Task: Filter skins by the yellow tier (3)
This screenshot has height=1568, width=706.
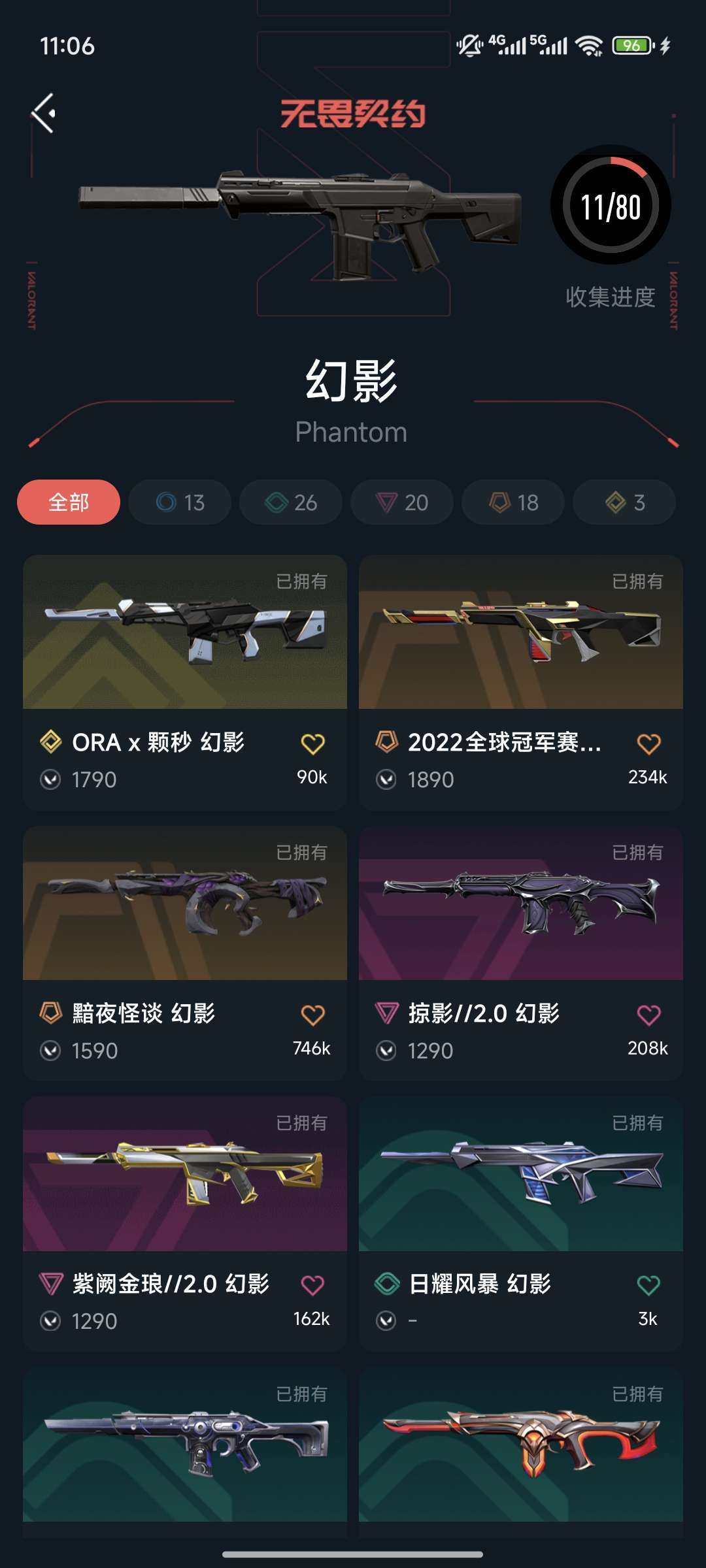Action: pos(624,502)
